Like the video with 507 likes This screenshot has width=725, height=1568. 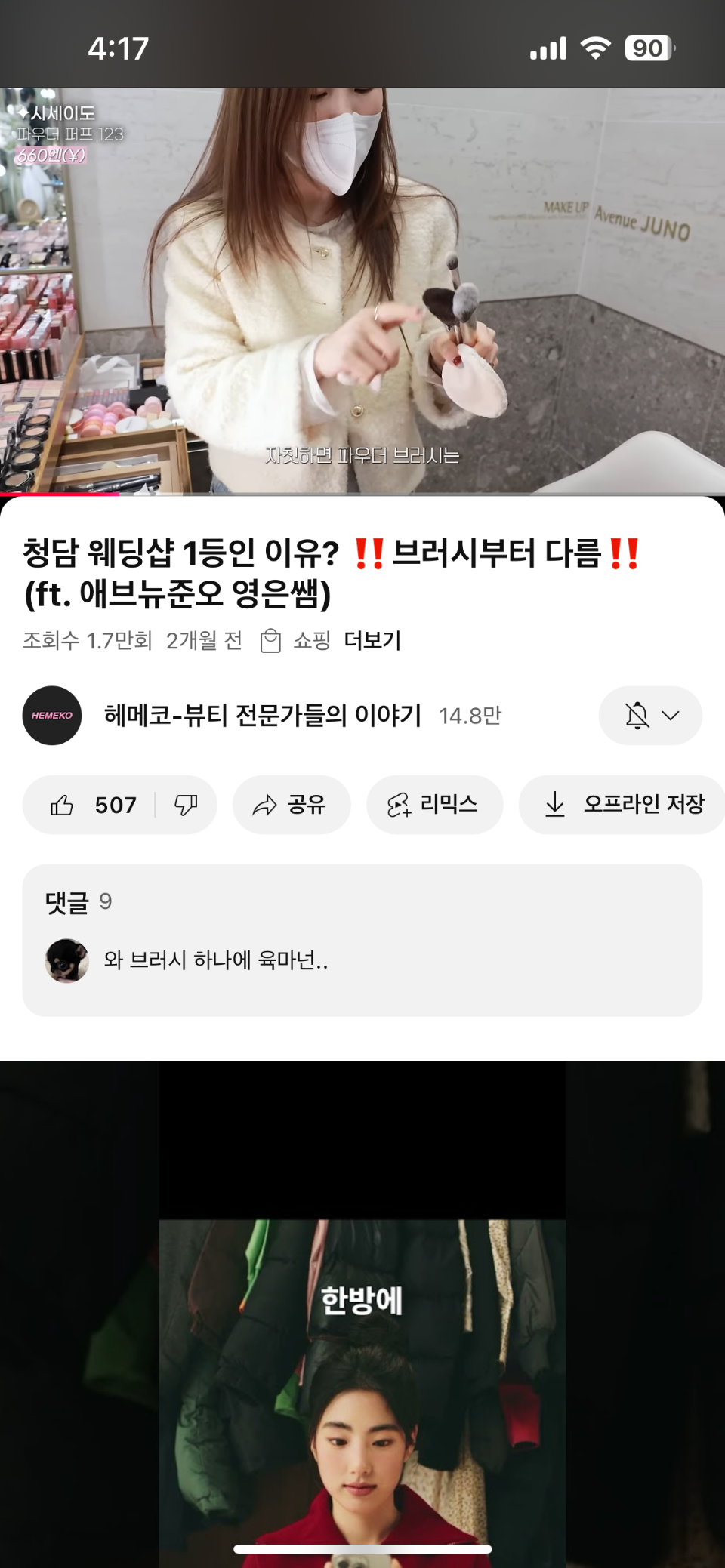[x=91, y=805]
